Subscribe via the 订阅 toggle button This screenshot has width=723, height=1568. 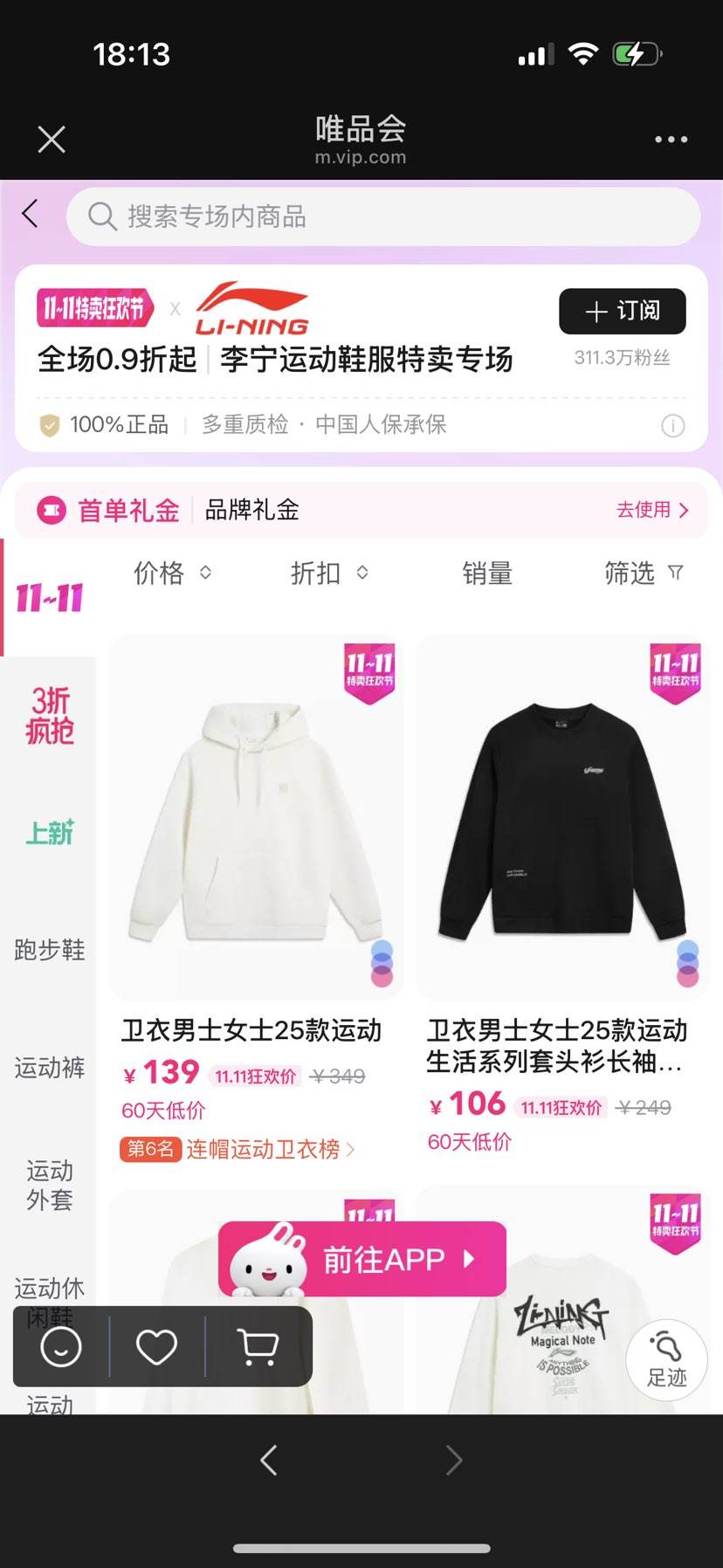point(622,311)
